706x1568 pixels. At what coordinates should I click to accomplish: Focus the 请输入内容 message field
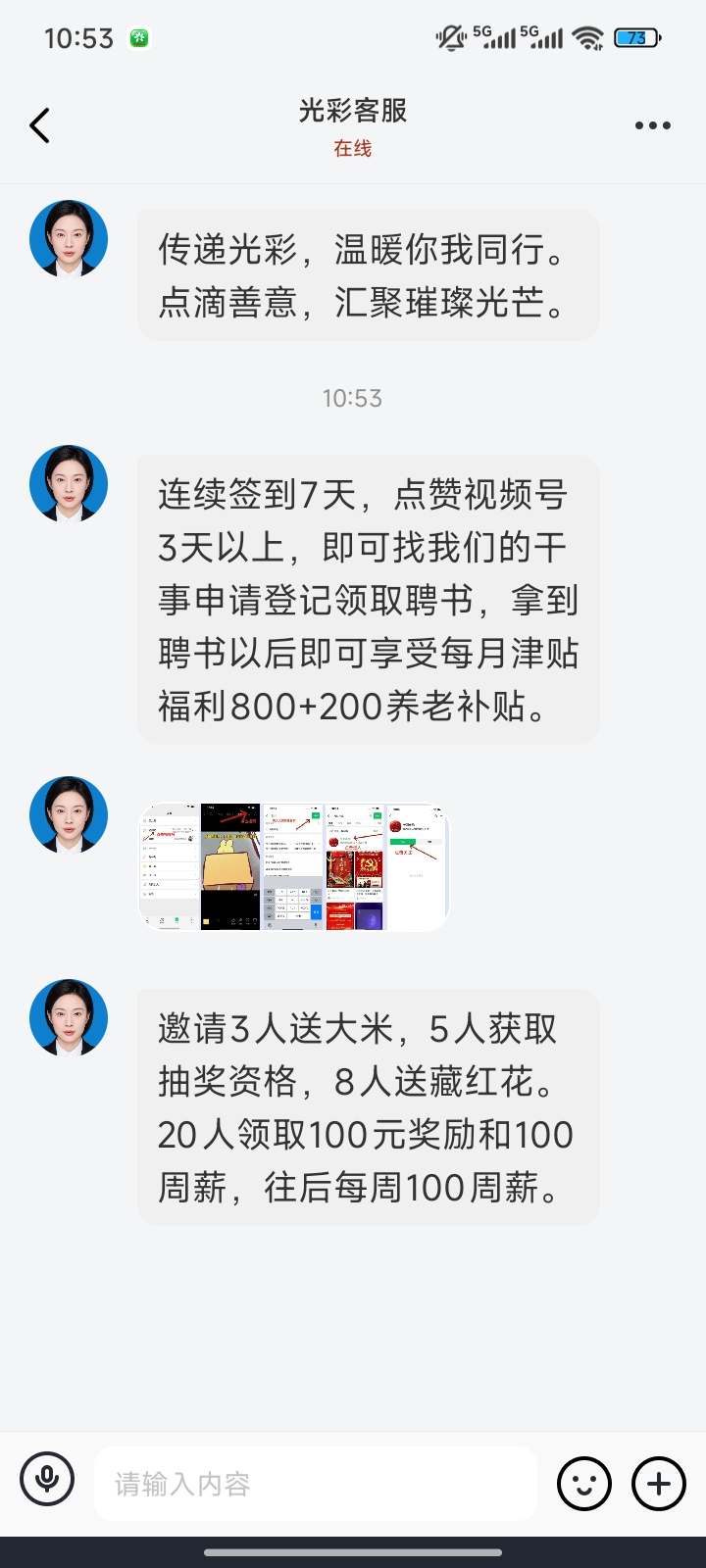pyautogui.click(x=314, y=1484)
